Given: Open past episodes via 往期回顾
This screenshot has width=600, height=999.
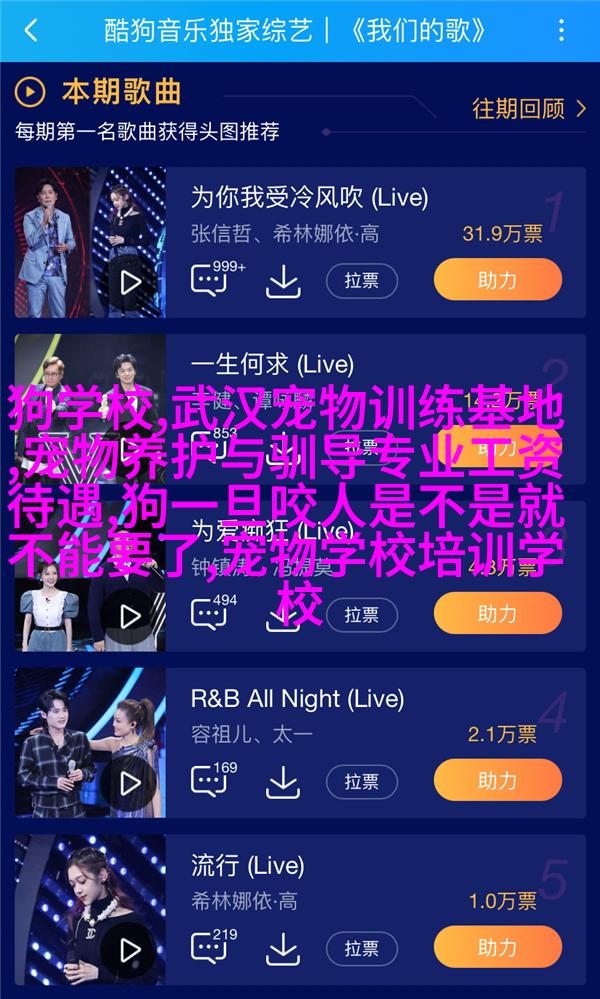Looking at the screenshot, I should (528, 108).
